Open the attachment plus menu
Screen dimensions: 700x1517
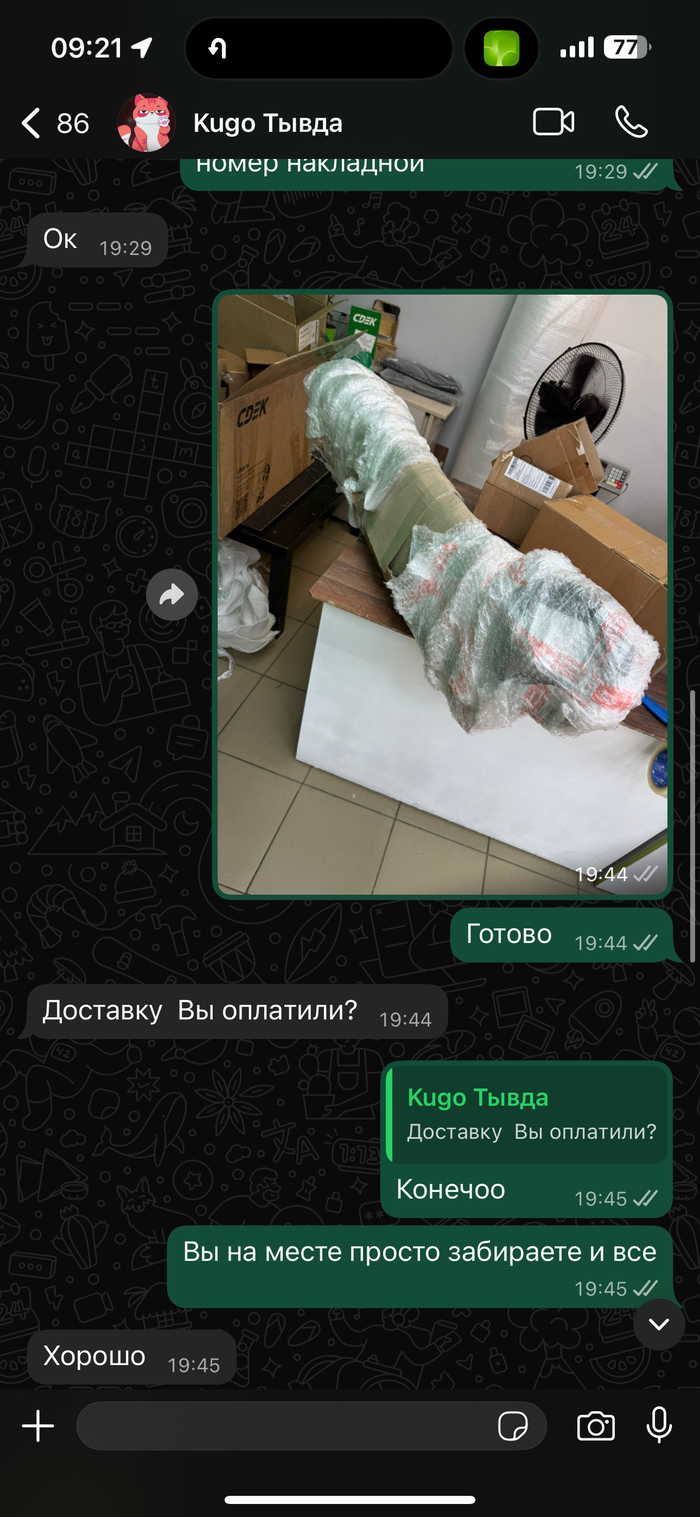pos(38,1426)
